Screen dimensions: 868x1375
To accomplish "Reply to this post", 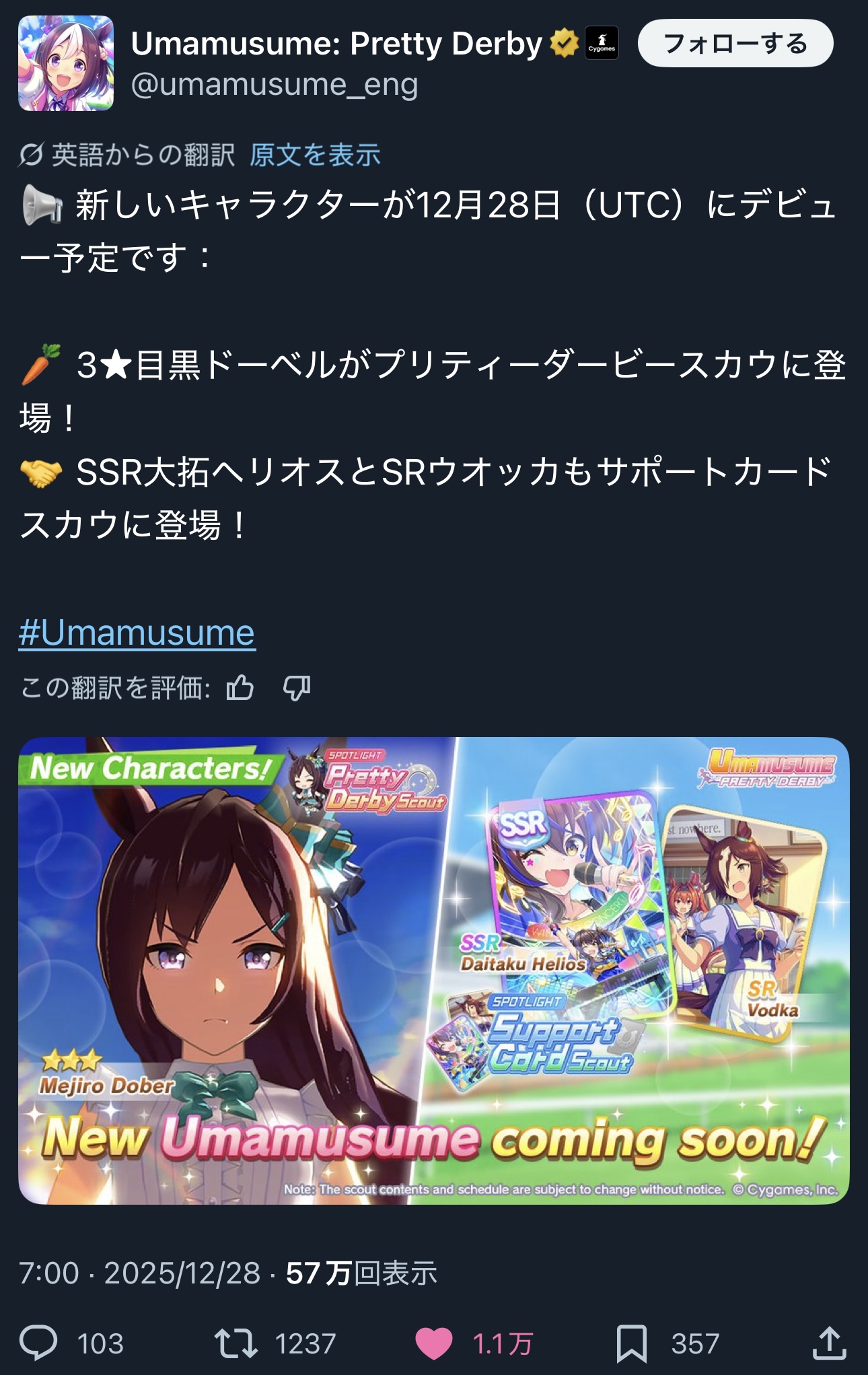I will 39,1343.
